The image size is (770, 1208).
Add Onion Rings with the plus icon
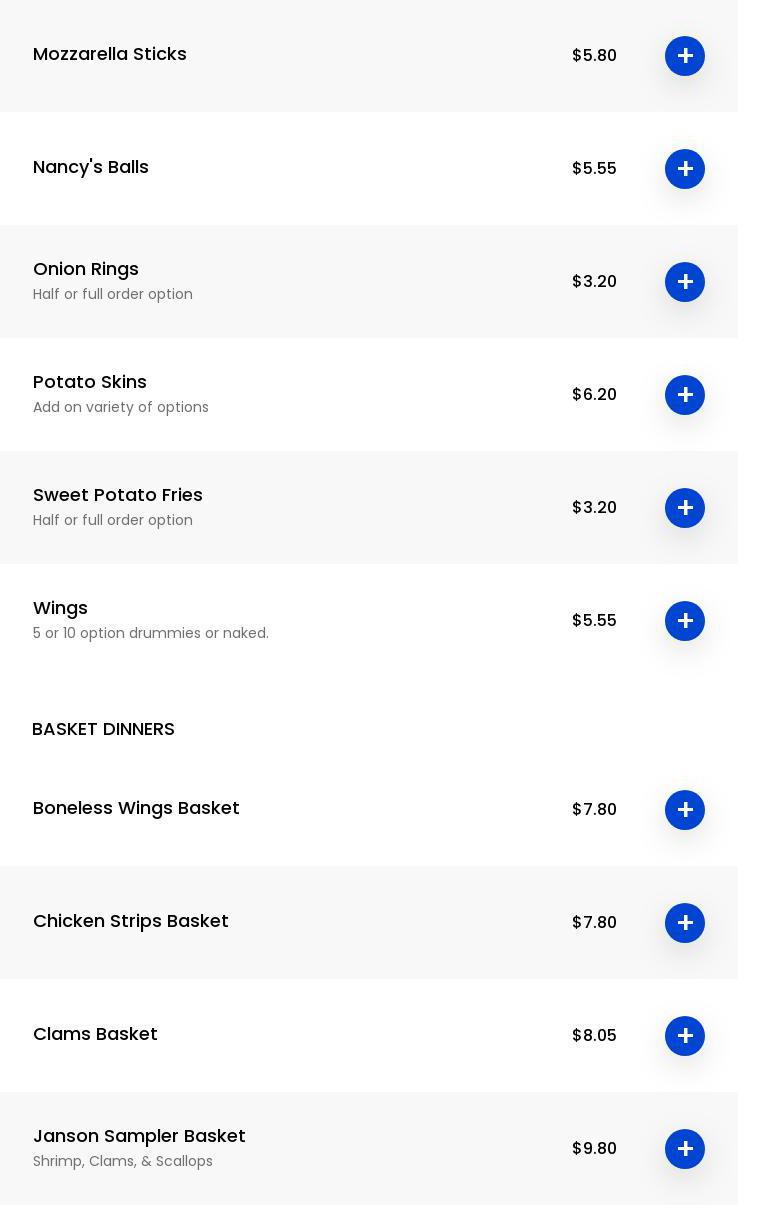click(x=685, y=282)
